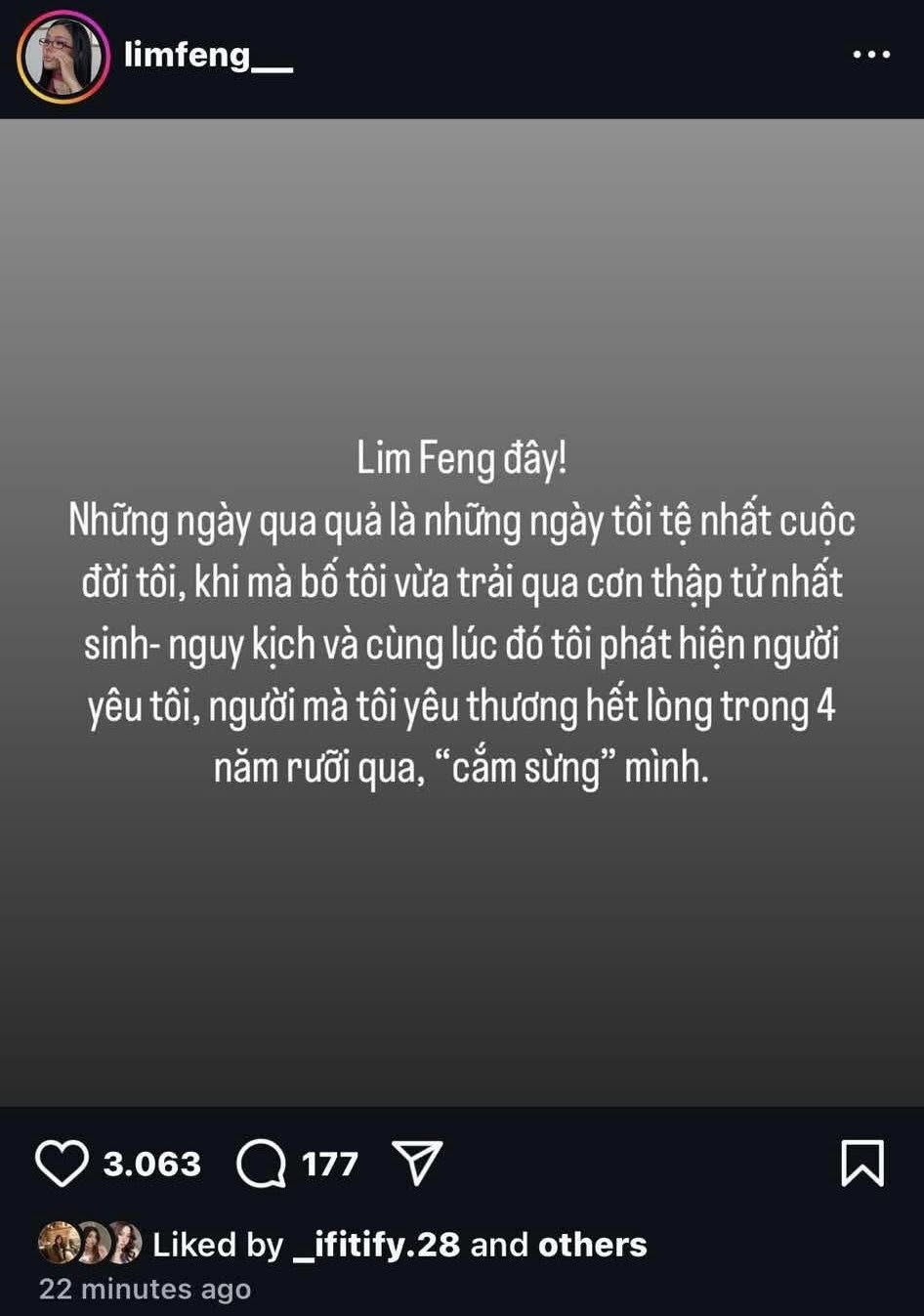Image resolution: width=924 pixels, height=1316 pixels.
Task: Open the comments on this post
Action: pyautogui.click(x=261, y=1163)
